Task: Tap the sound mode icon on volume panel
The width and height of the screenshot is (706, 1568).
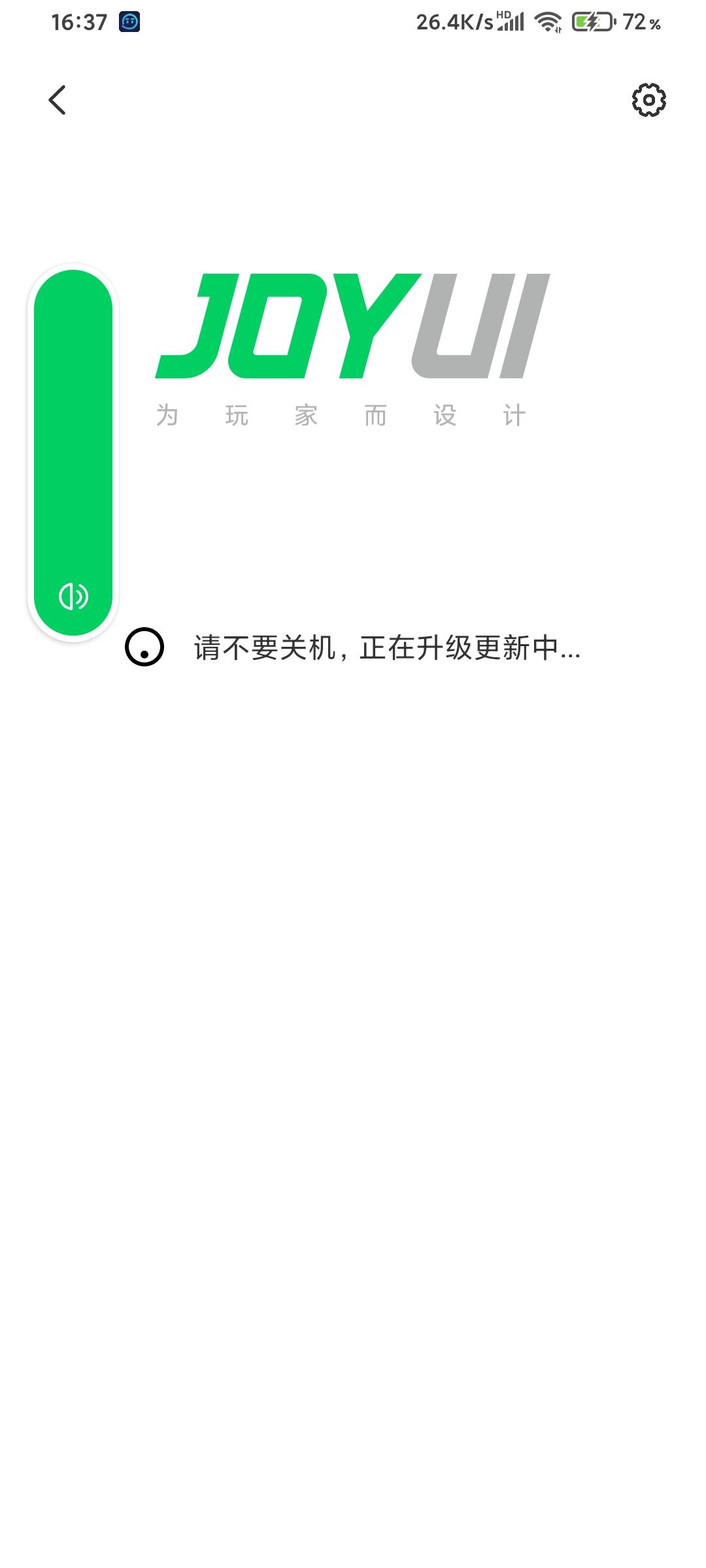Action: [73, 596]
